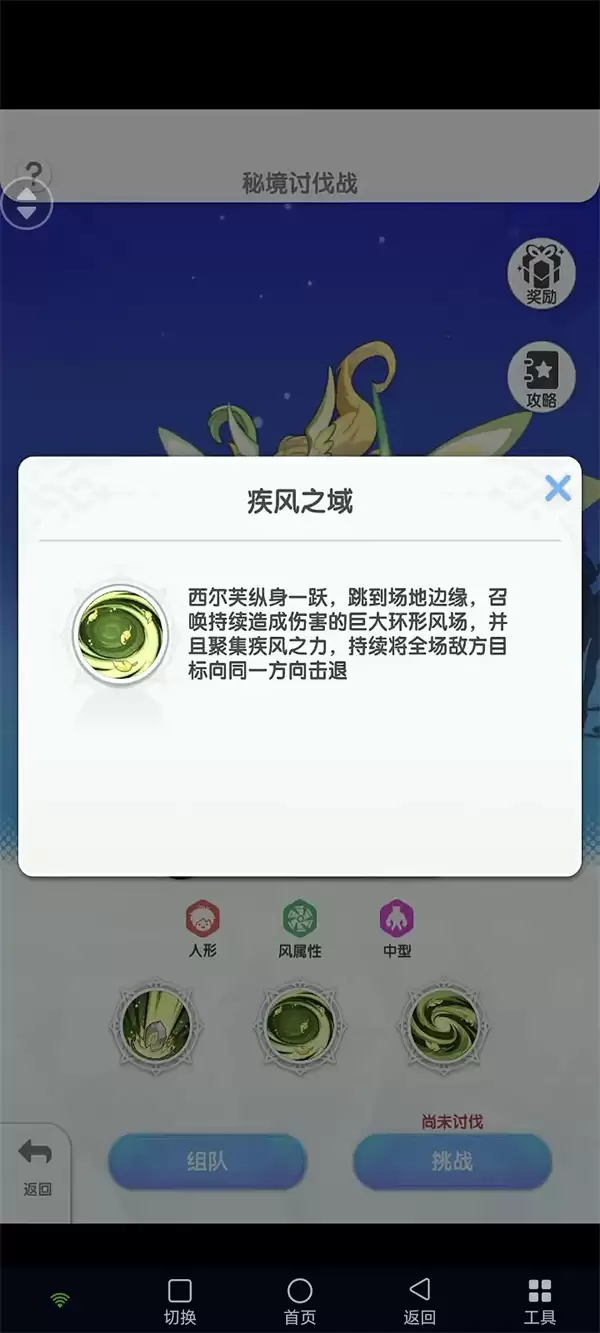Start the 挑战 challenge
This screenshot has height=1333, width=600.
[x=452, y=1162]
